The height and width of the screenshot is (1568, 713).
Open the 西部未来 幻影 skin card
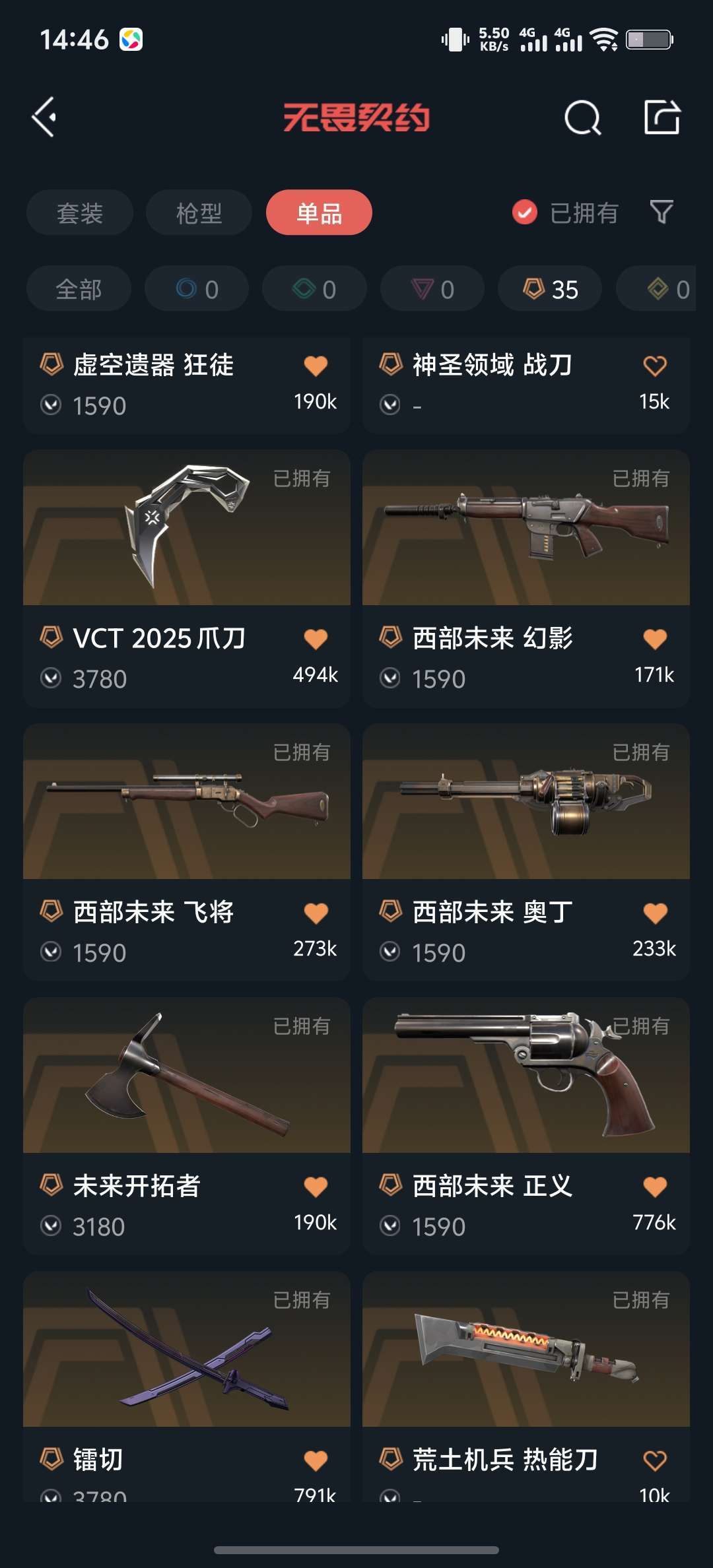click(526, 579)
